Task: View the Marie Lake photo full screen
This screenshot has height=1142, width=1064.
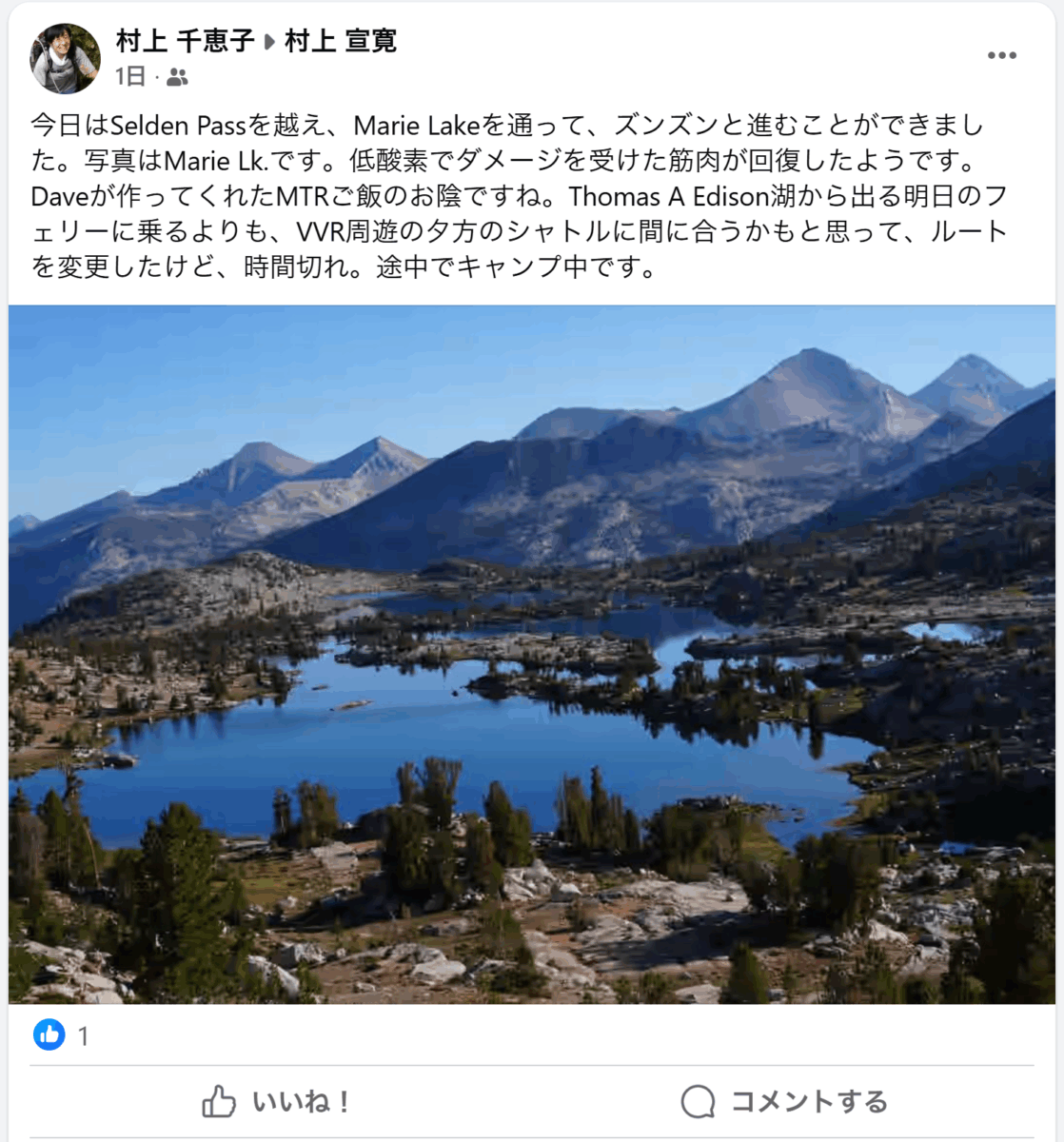Action: [532, 654]
